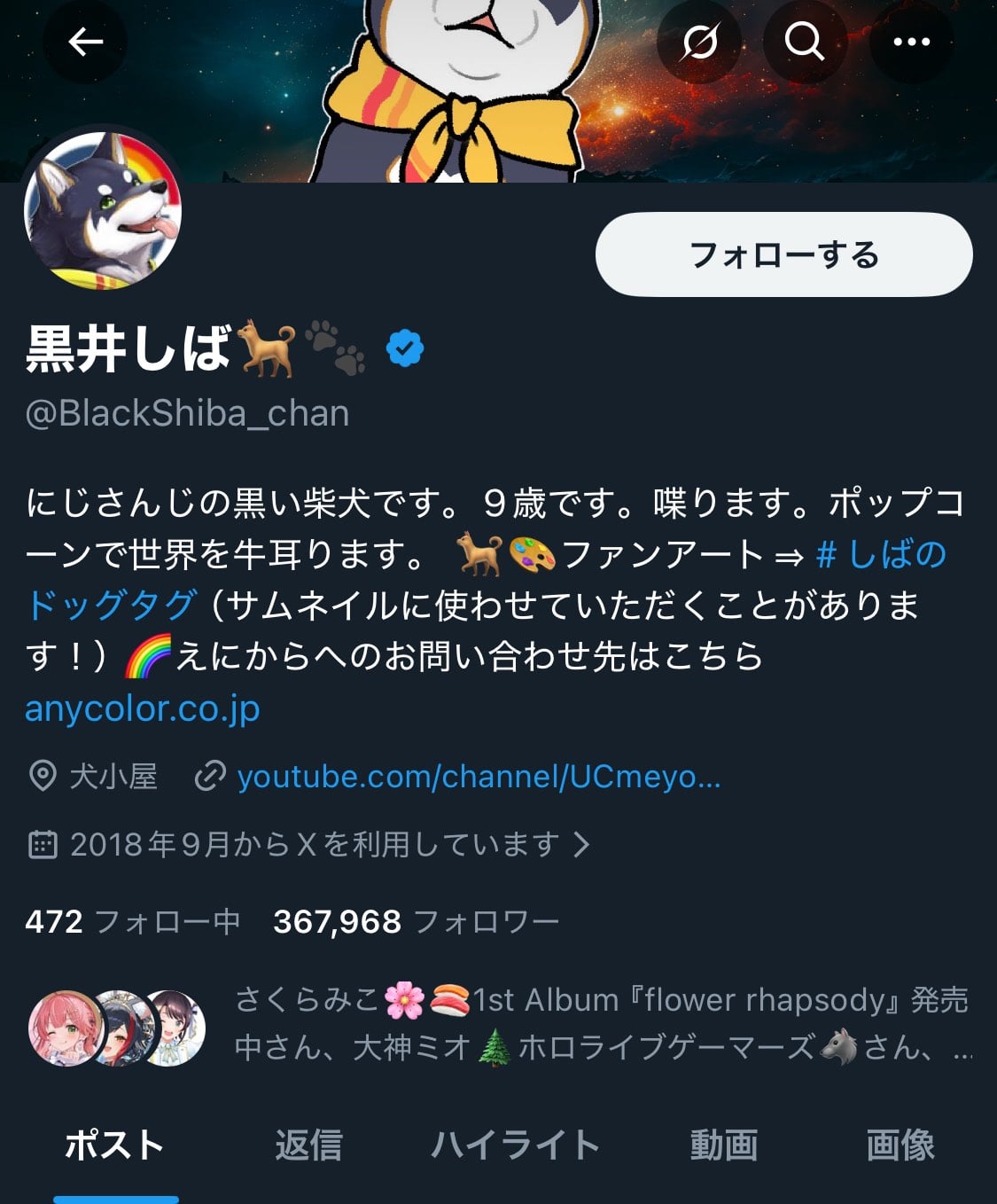Image resolution: width=997 pixels, height=1204 pixels.
Task: Tap the Grok icon in header
Action: click(699, 42)
